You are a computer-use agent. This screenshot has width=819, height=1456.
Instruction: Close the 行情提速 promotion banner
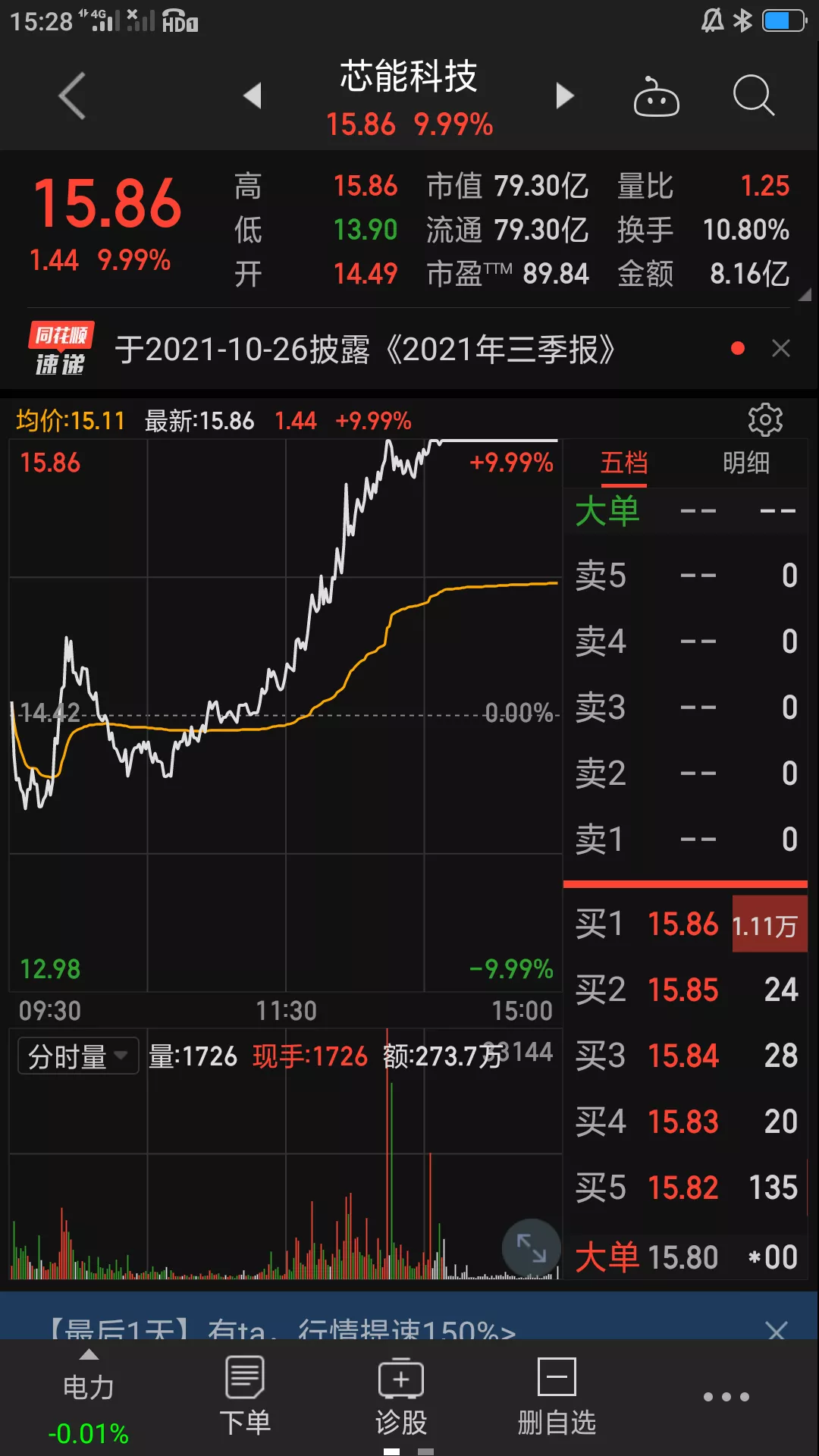click(x=776, y=1330)
